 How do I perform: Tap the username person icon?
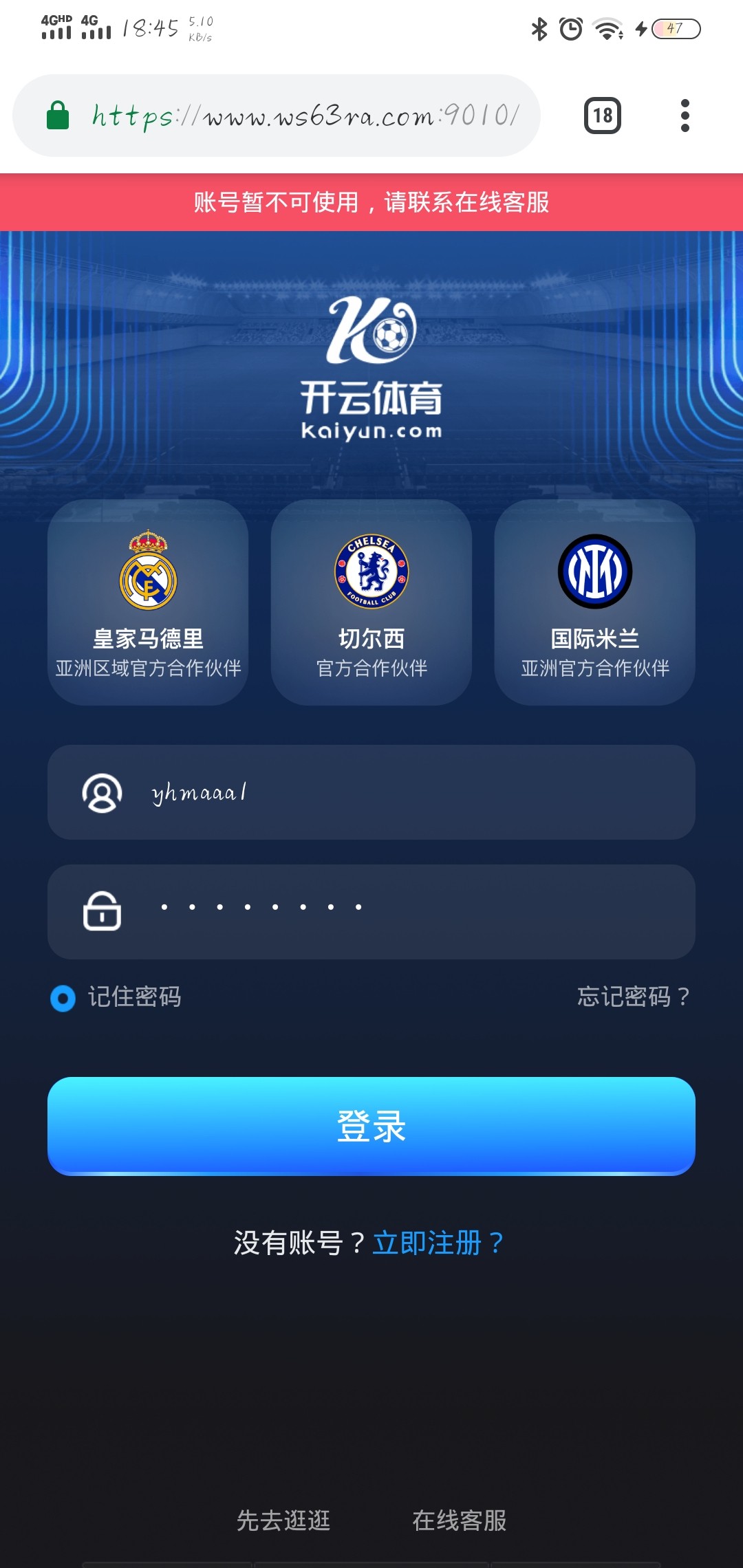pos(100,792)
